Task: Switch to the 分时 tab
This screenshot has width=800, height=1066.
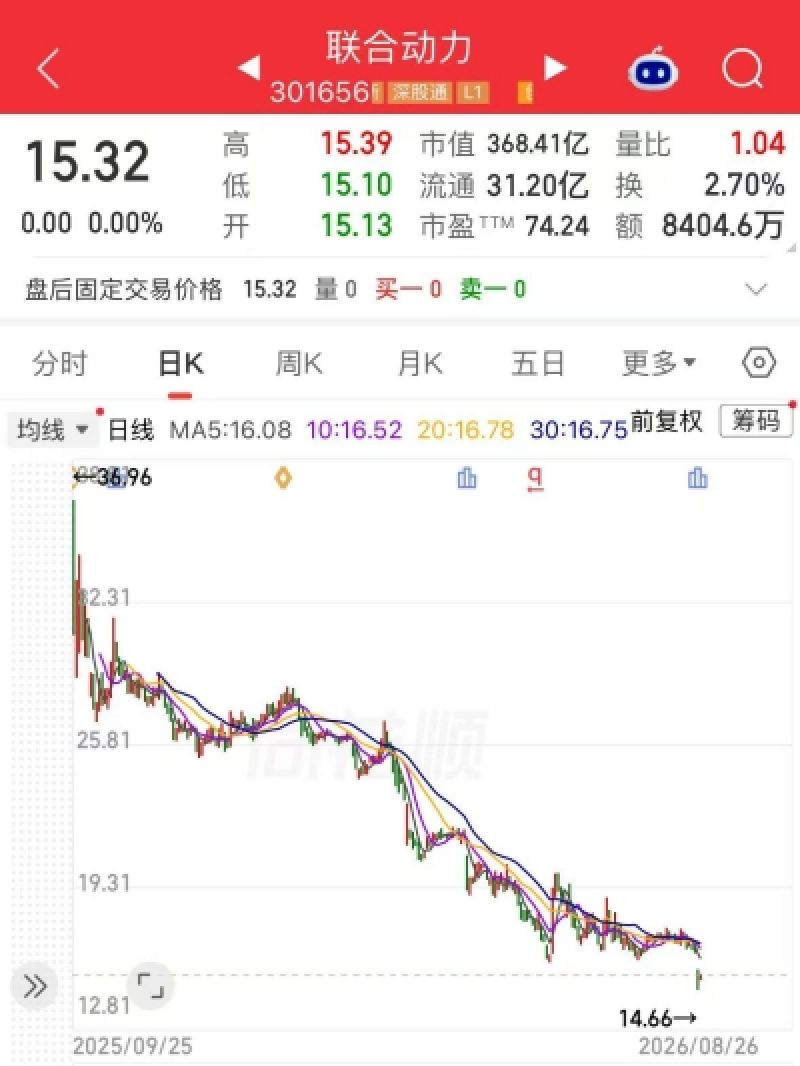Action: coord(59,364)
